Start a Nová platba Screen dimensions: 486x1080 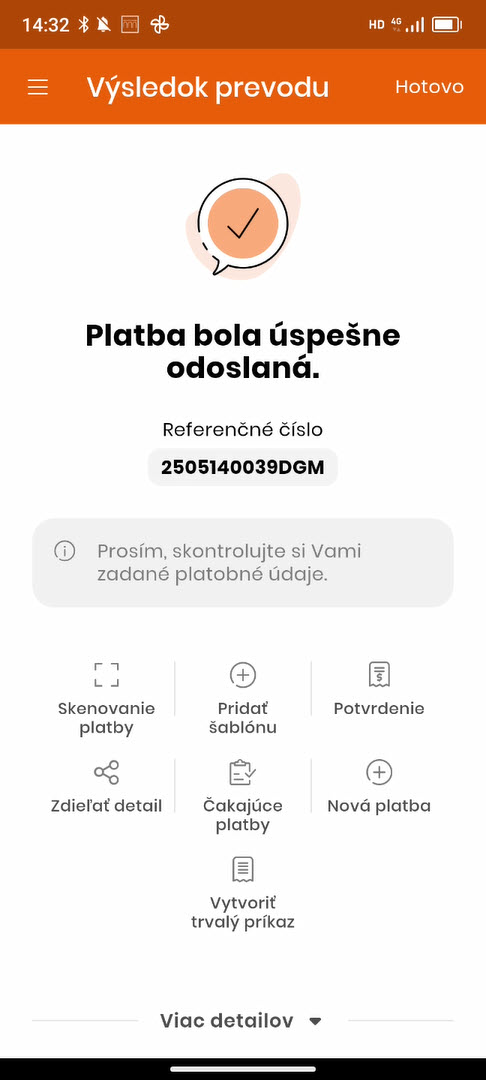(x=379, y=787)
